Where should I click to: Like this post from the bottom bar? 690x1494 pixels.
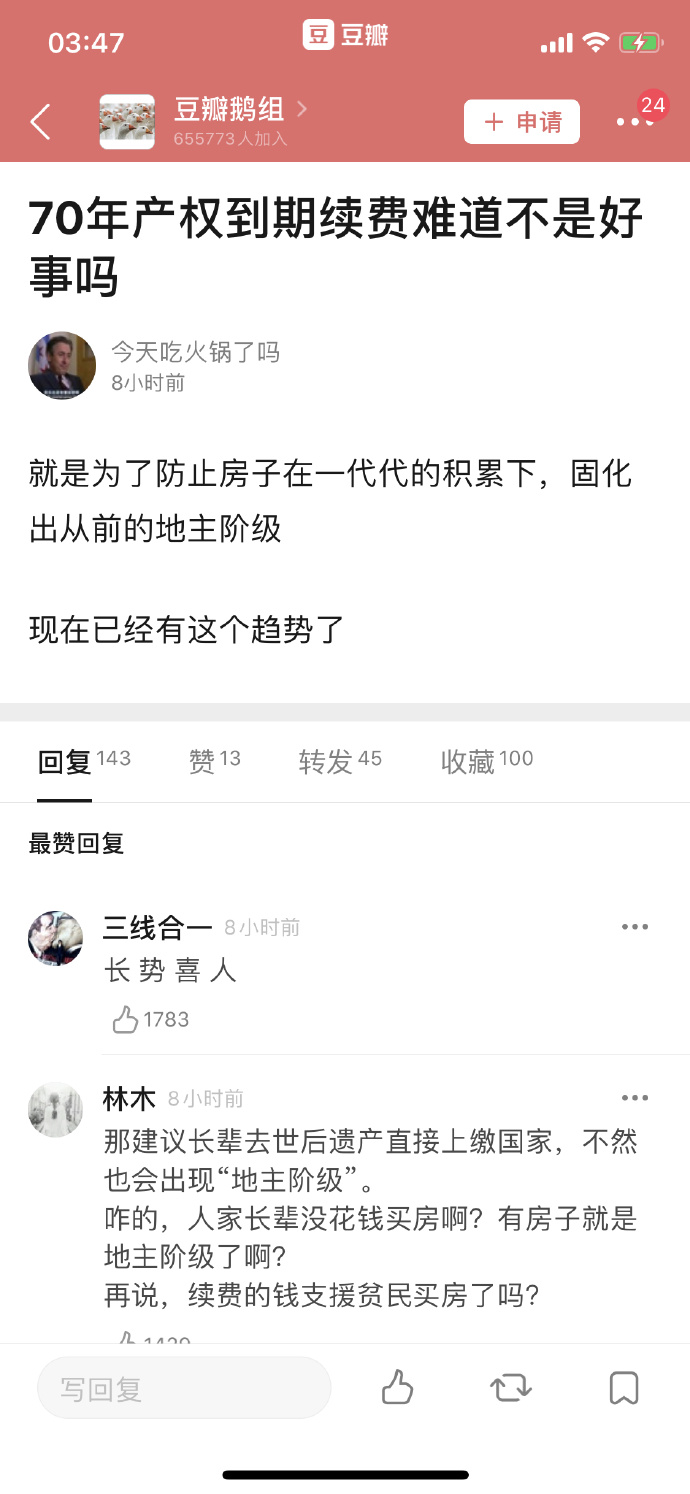(397, 1388)
